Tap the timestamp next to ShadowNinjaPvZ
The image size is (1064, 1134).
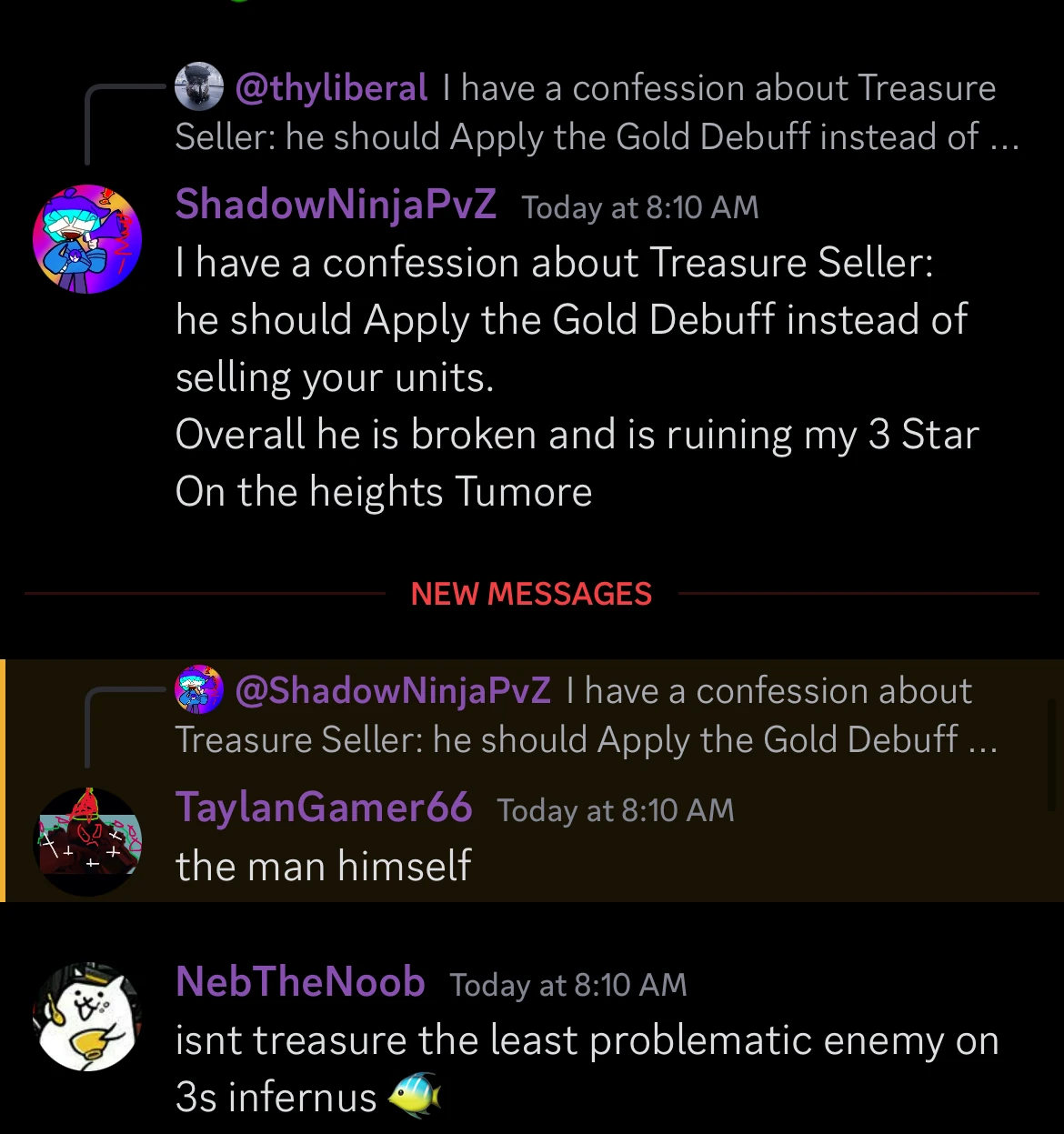tap(639, 206)
